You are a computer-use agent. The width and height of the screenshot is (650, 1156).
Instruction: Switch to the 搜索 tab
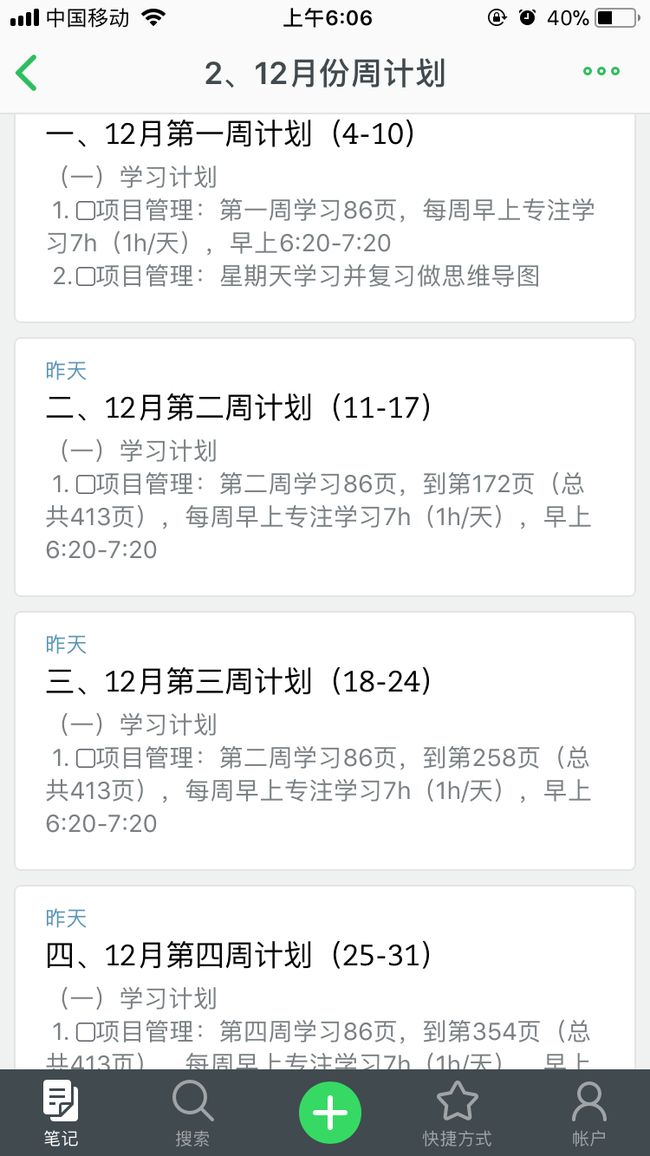pos(193,1113)
